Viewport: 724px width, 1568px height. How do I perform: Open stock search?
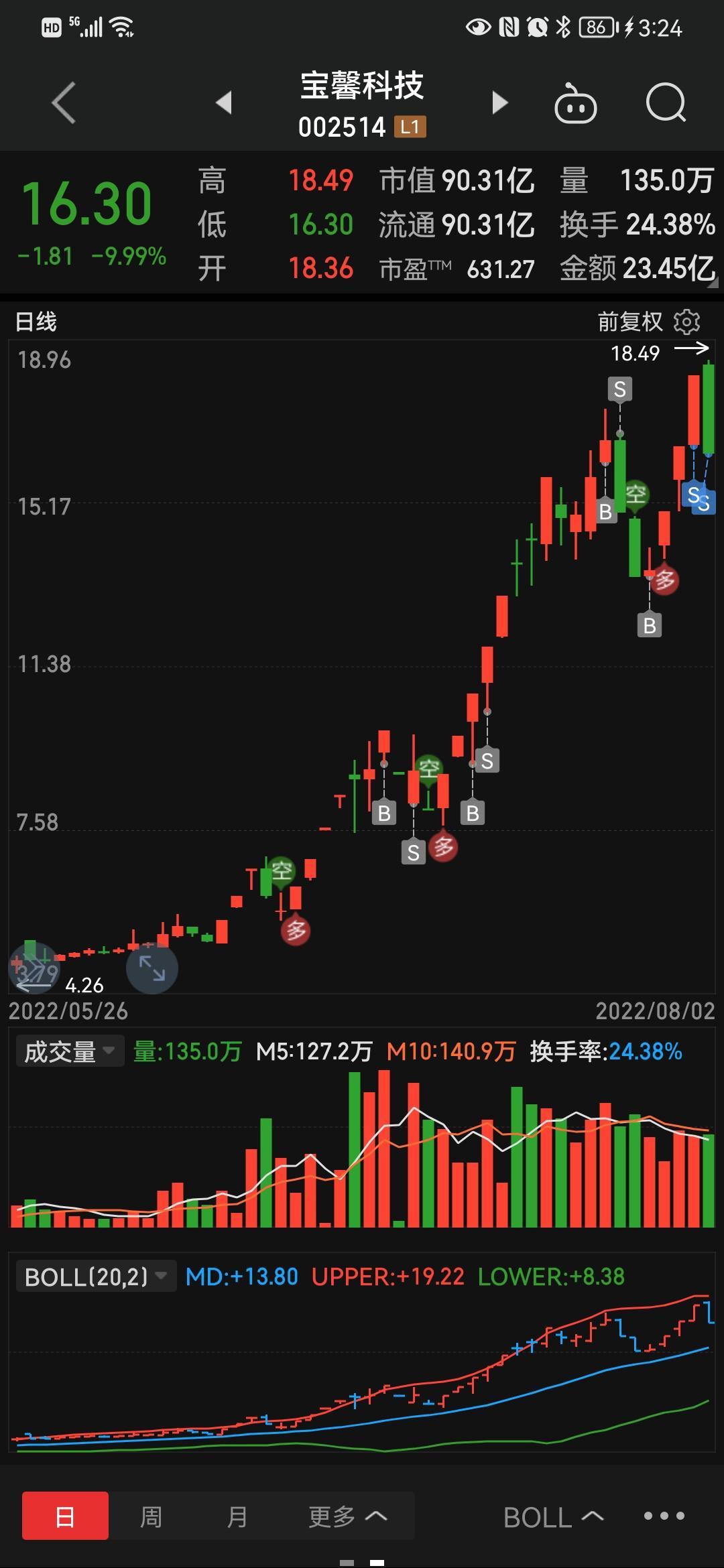[666, 103]
